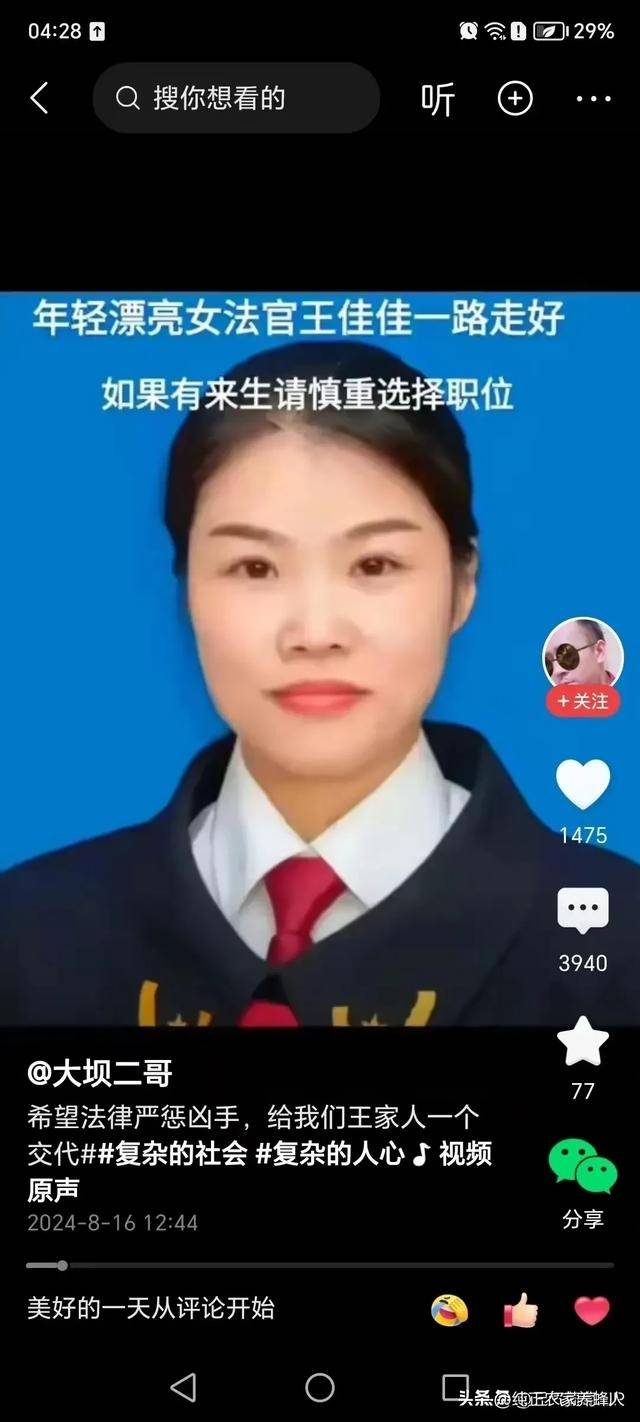This screenshot has height=1422, width=640.
Task: Open the comments with 3940 replies
Action: pyautogui.click(x=582, y=912)
